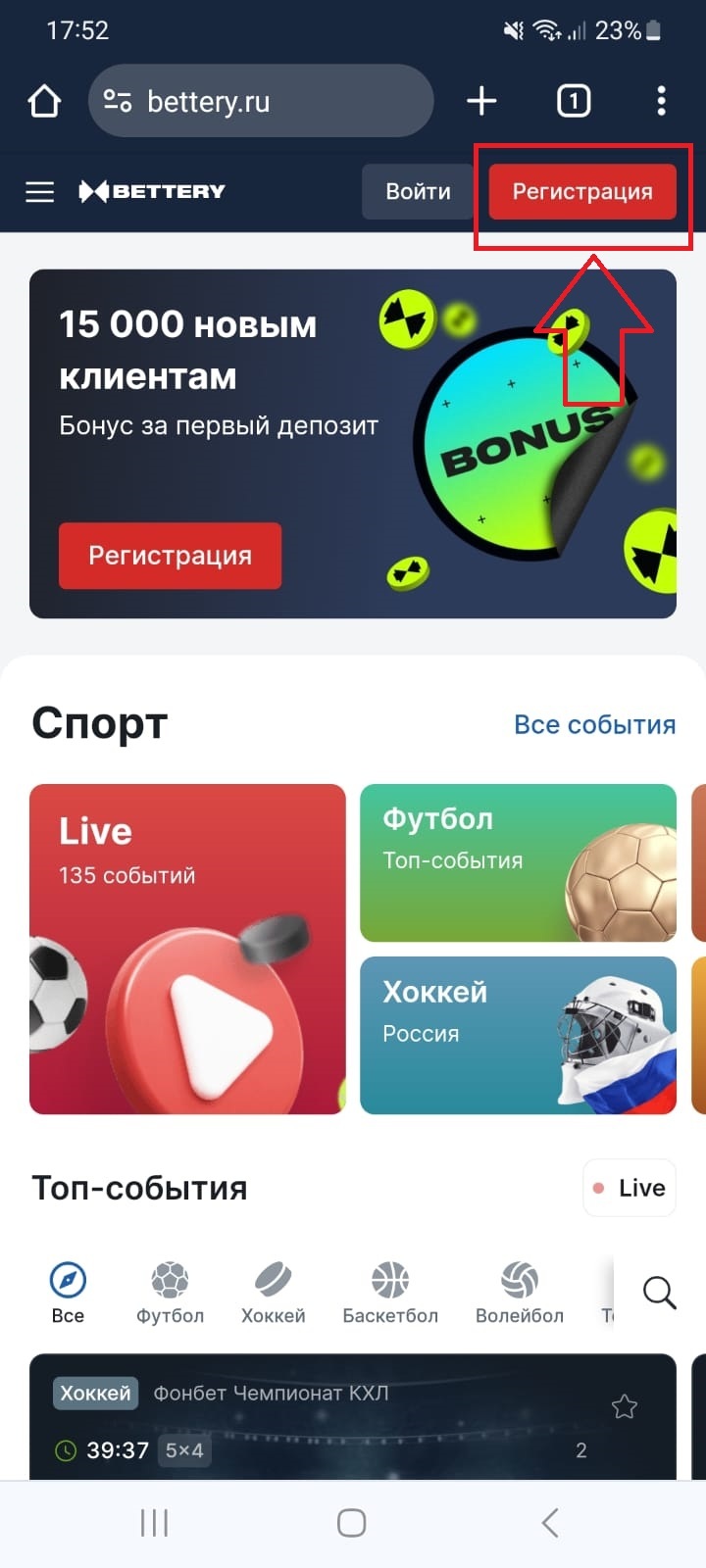Screen dimensions: 706x1568
Task: Add the KHL hockey match to favorites
Action: 625,1408
